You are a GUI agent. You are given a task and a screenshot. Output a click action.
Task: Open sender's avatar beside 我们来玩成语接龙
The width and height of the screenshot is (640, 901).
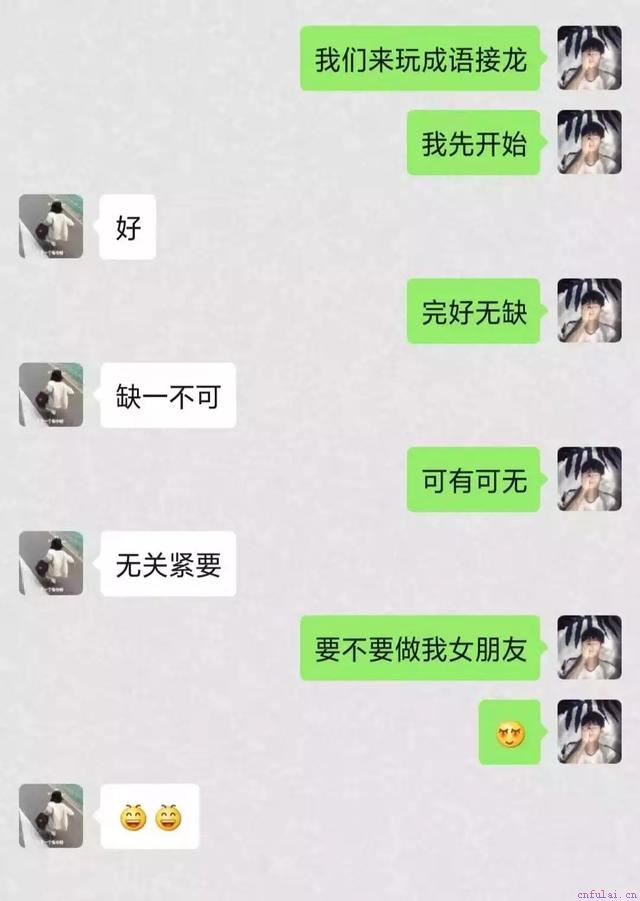coord(589,58)
